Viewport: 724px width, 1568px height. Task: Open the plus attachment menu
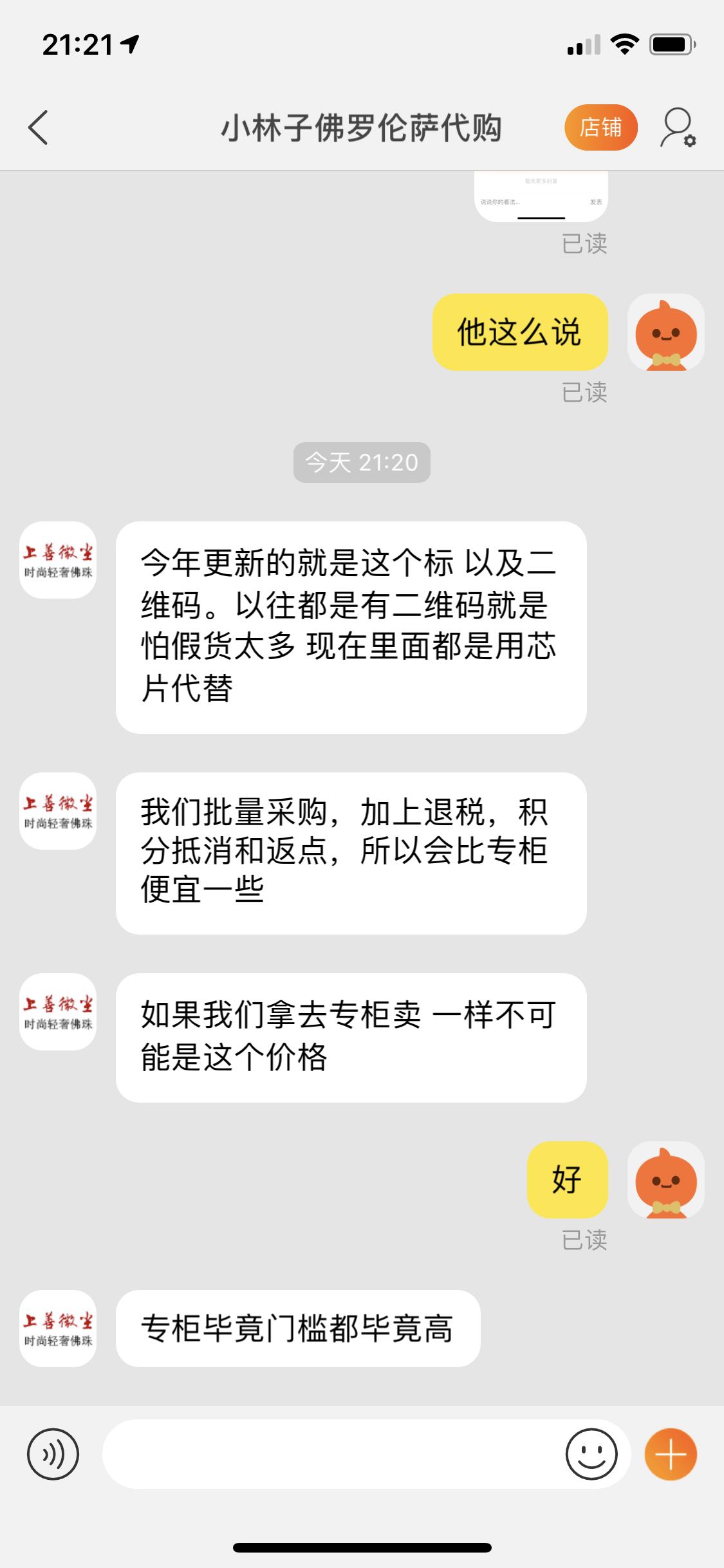pos(671,1455)
